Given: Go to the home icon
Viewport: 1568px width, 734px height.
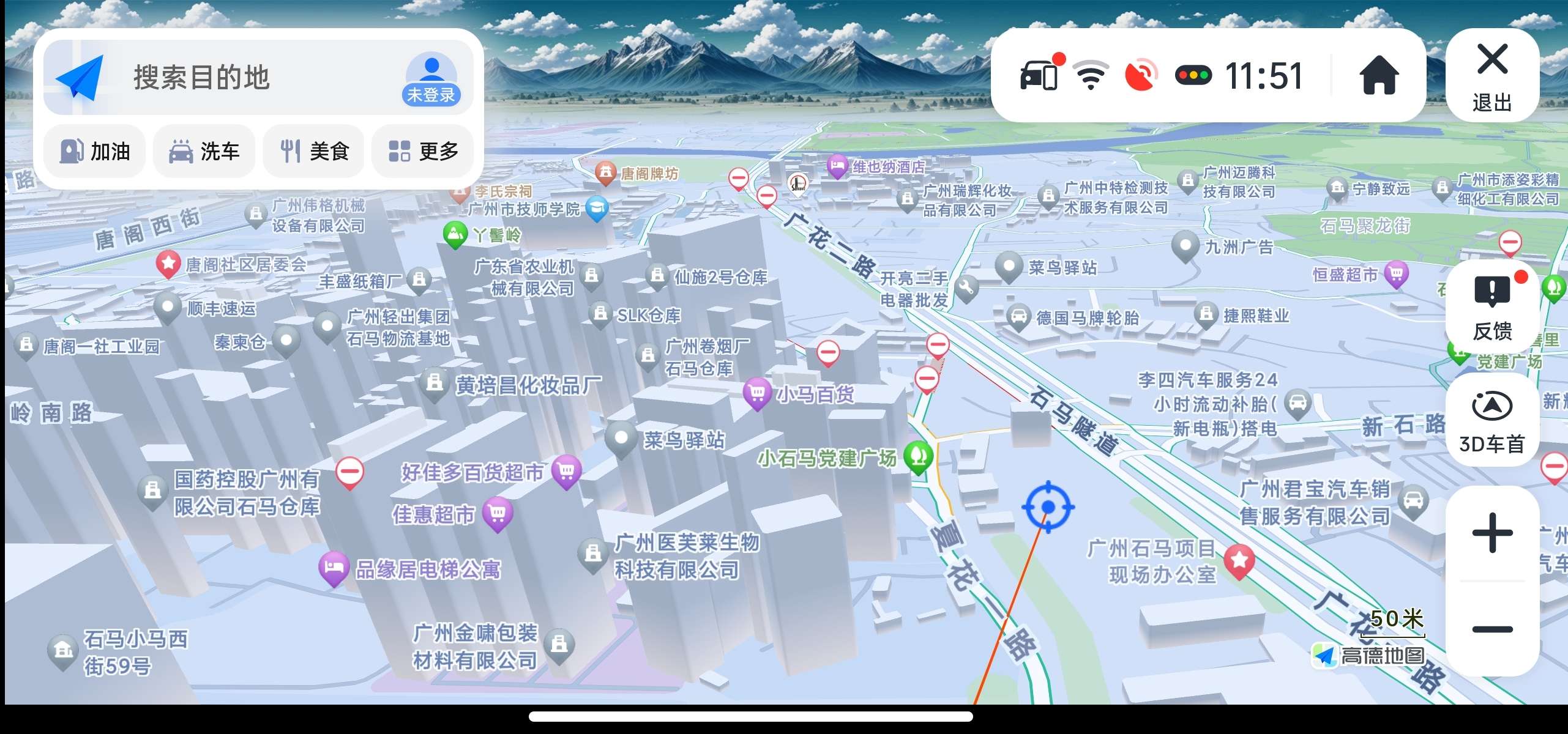Looking at the screenshot, I should click(1379, 75).
